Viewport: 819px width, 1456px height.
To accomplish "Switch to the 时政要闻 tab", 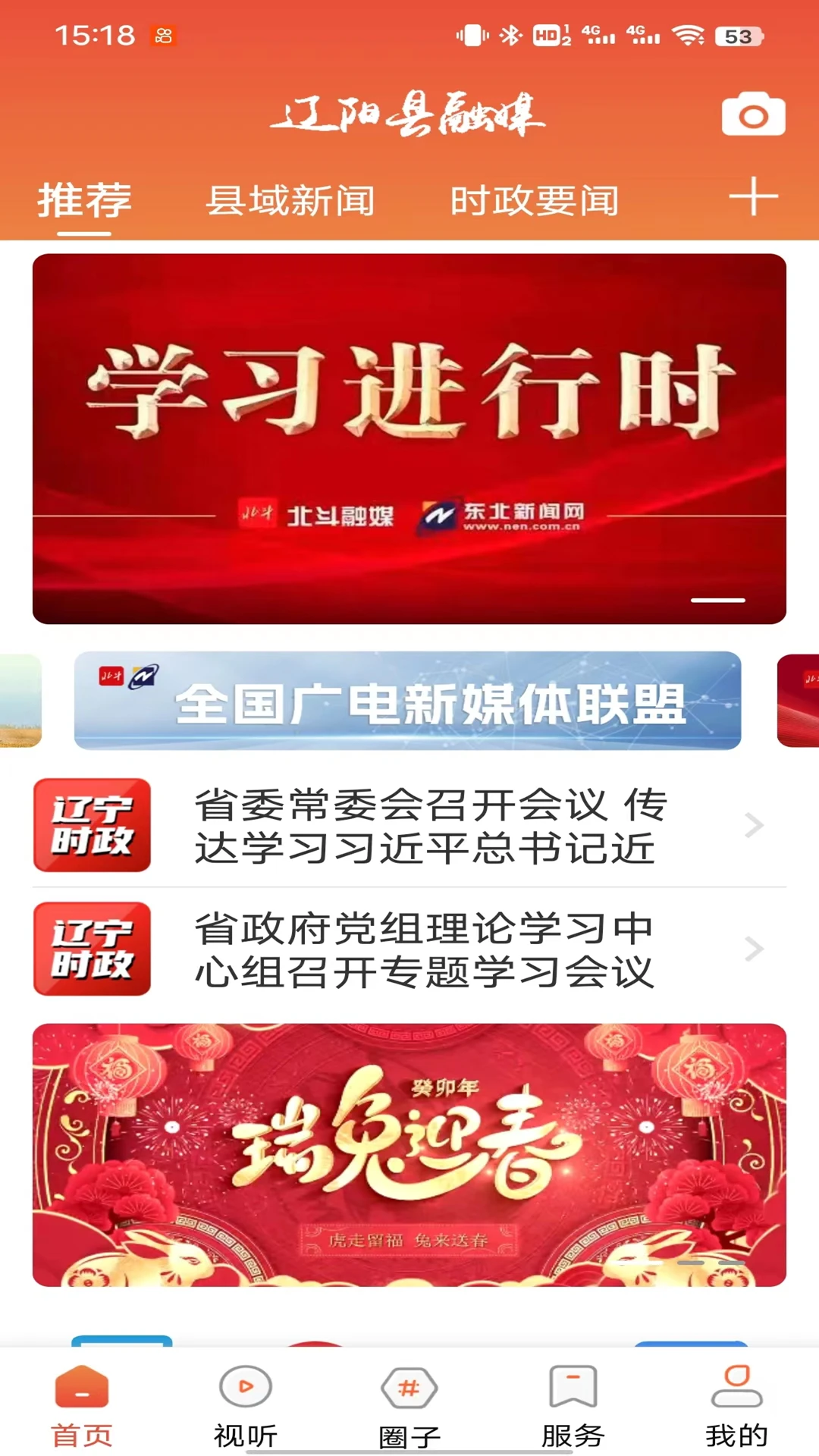I will pos(535,199).
